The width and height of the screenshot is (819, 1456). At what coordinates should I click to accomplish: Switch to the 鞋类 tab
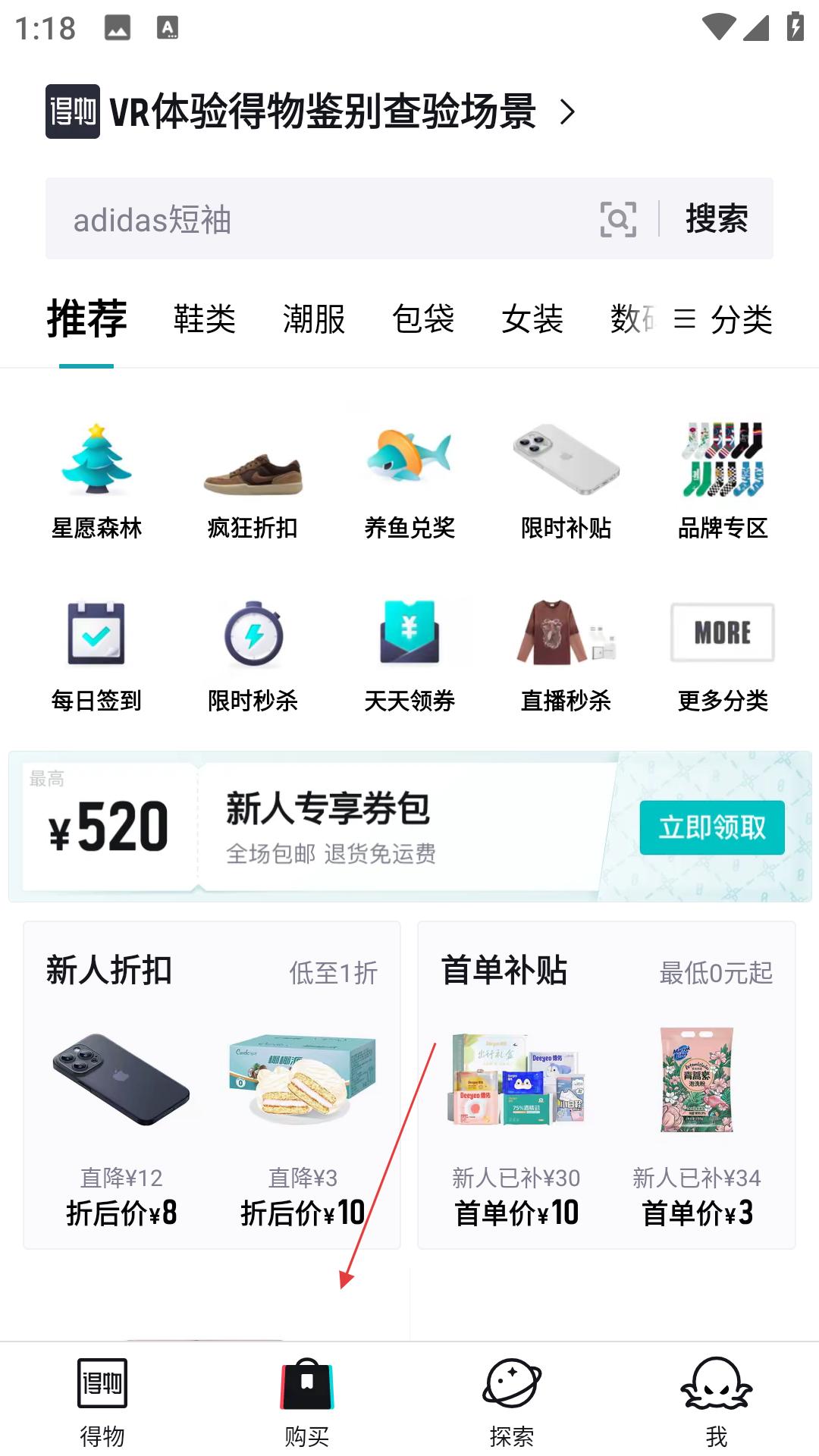205,319
